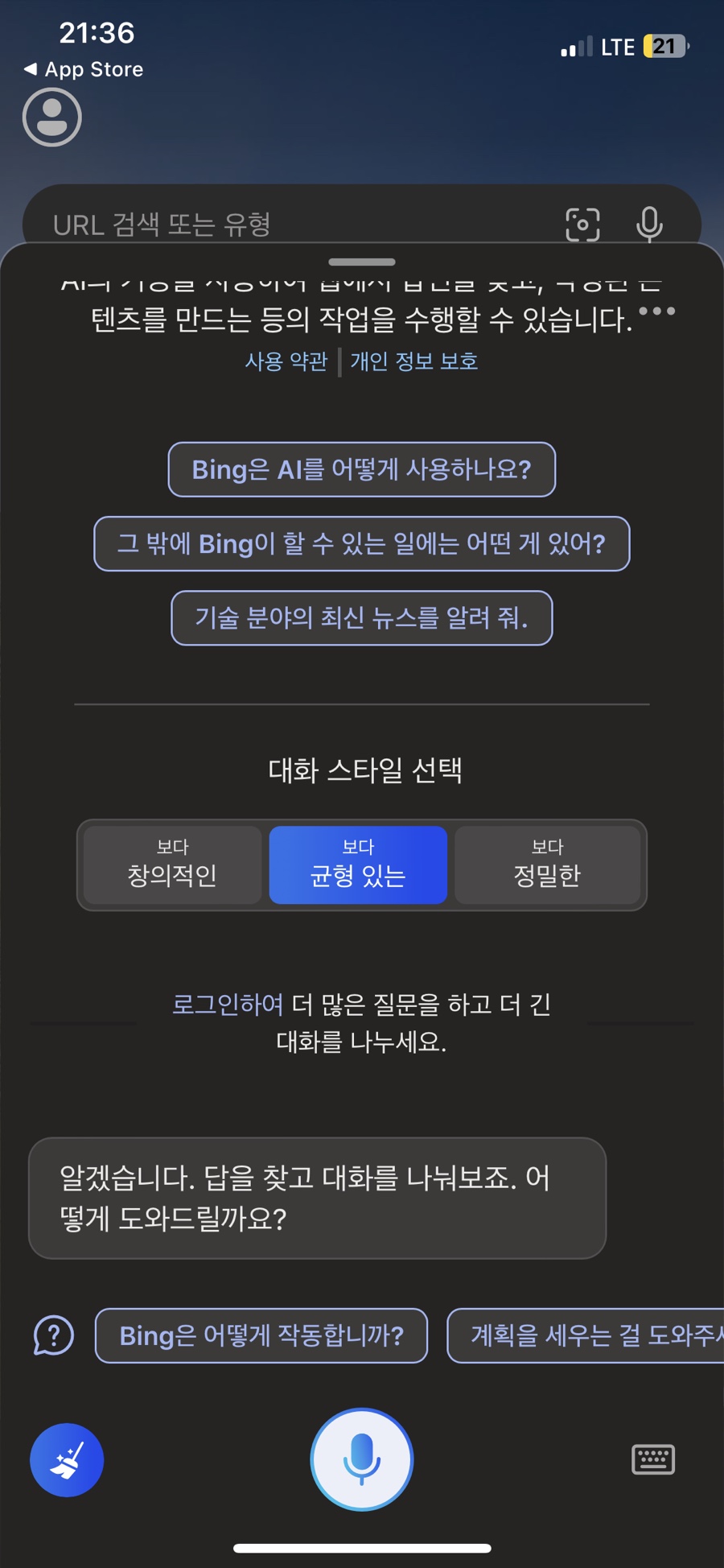The height and width of the screenshot is (1568, 724).
Task: Choose 그 밖에 Bing이 할 수 있는 일 suggestion
Action: pyautogui.click(x=361, y=544)
